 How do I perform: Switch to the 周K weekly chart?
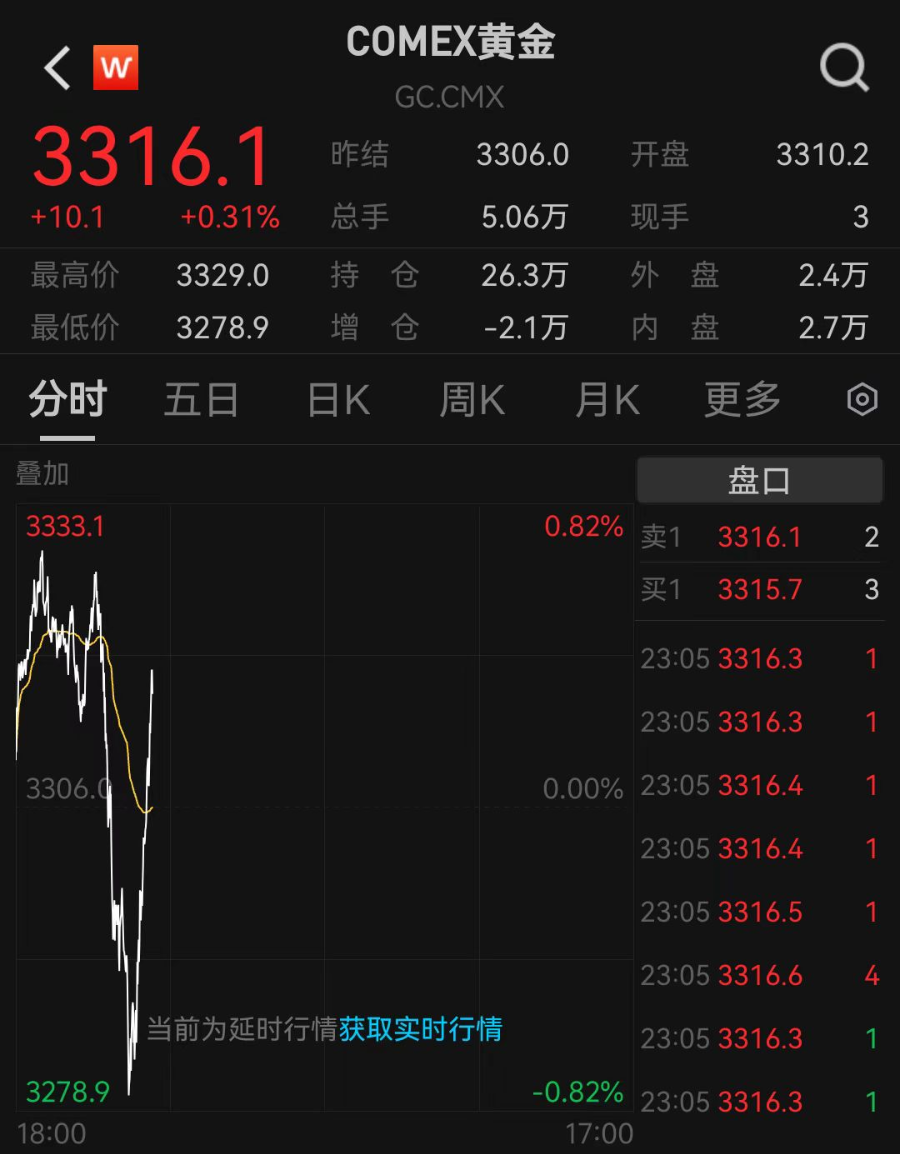point(470,399)
